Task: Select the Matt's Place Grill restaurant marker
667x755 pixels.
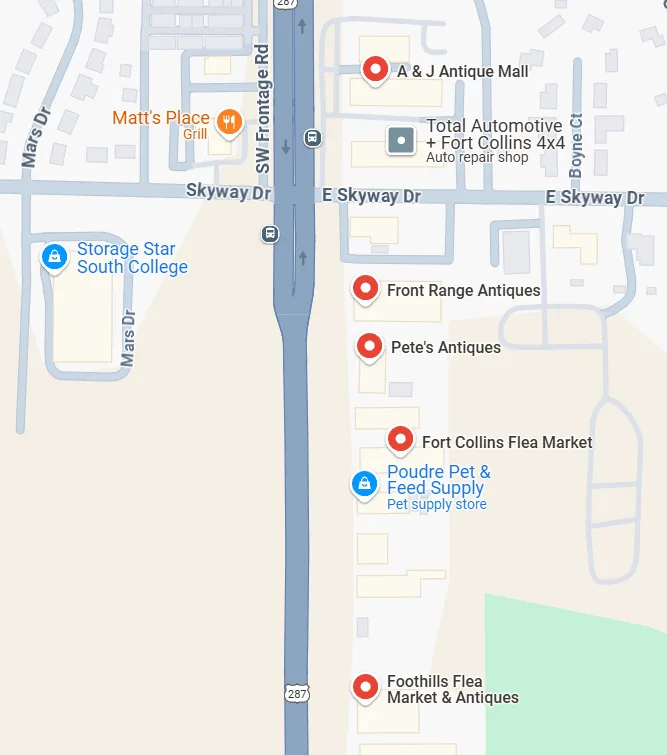Action: tap(229, 123)
